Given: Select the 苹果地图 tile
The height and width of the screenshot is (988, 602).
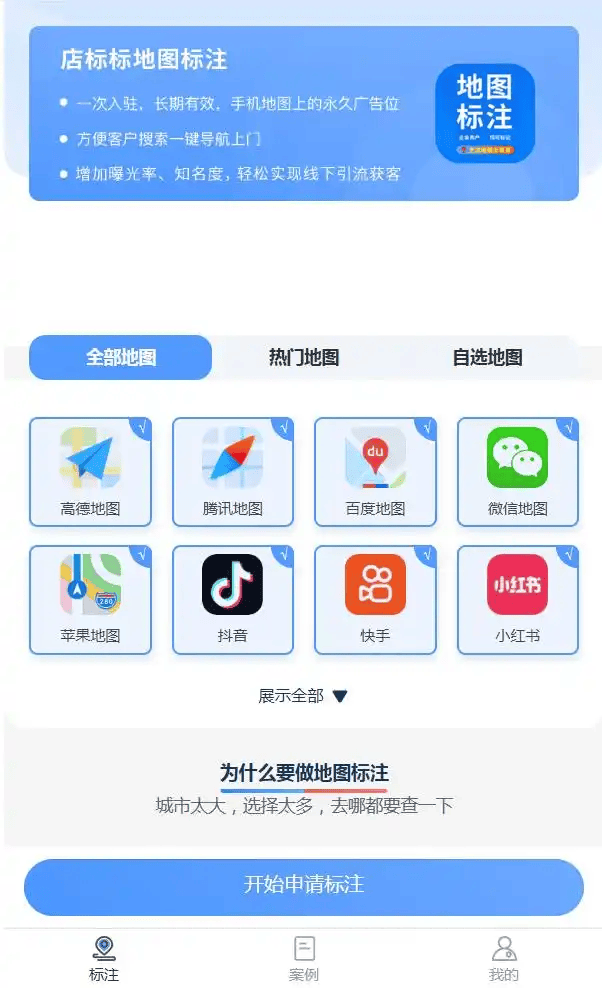Looking at the screenshot, I should [90, 599].
